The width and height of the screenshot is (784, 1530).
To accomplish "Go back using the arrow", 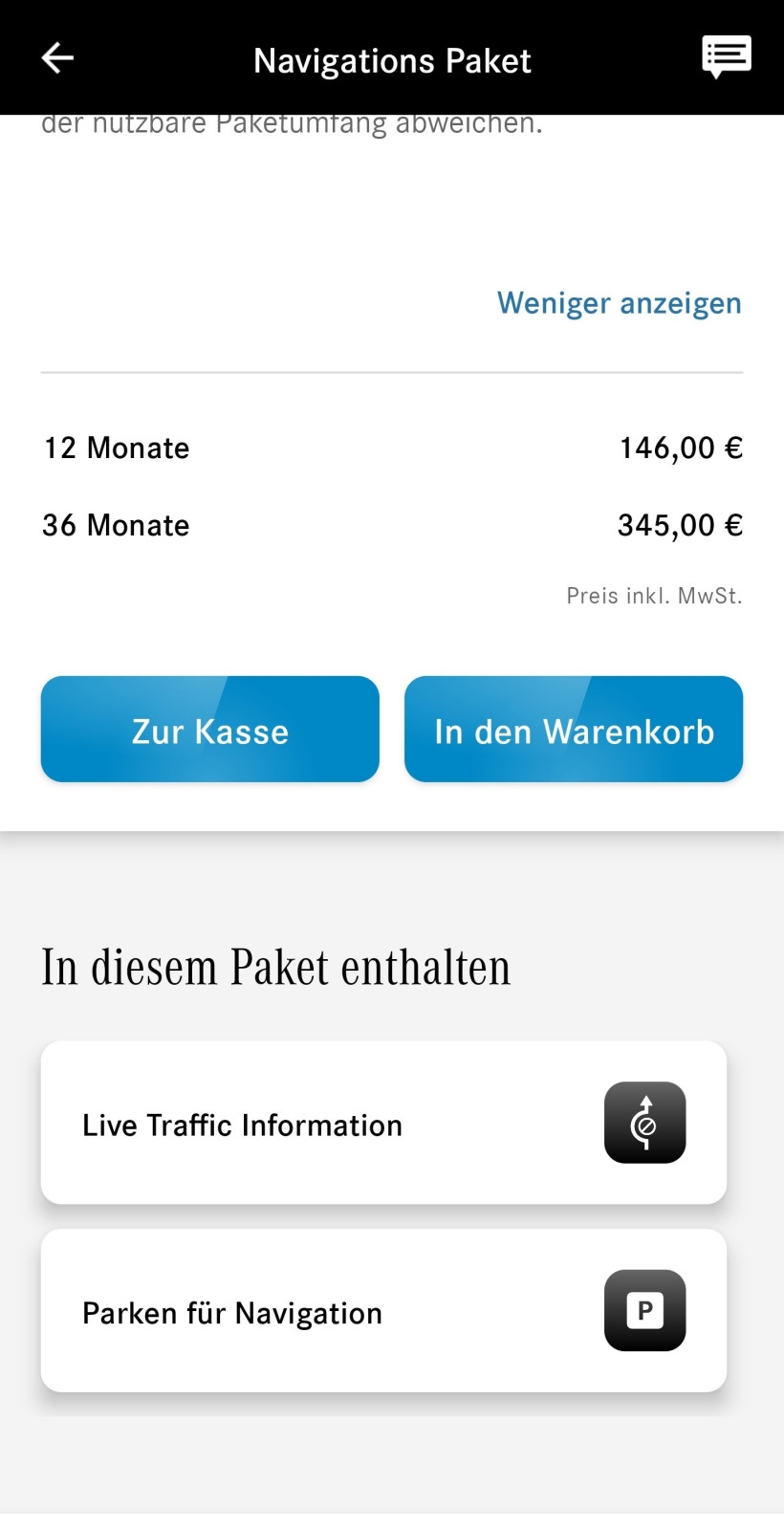I will (x=57, y=58).
